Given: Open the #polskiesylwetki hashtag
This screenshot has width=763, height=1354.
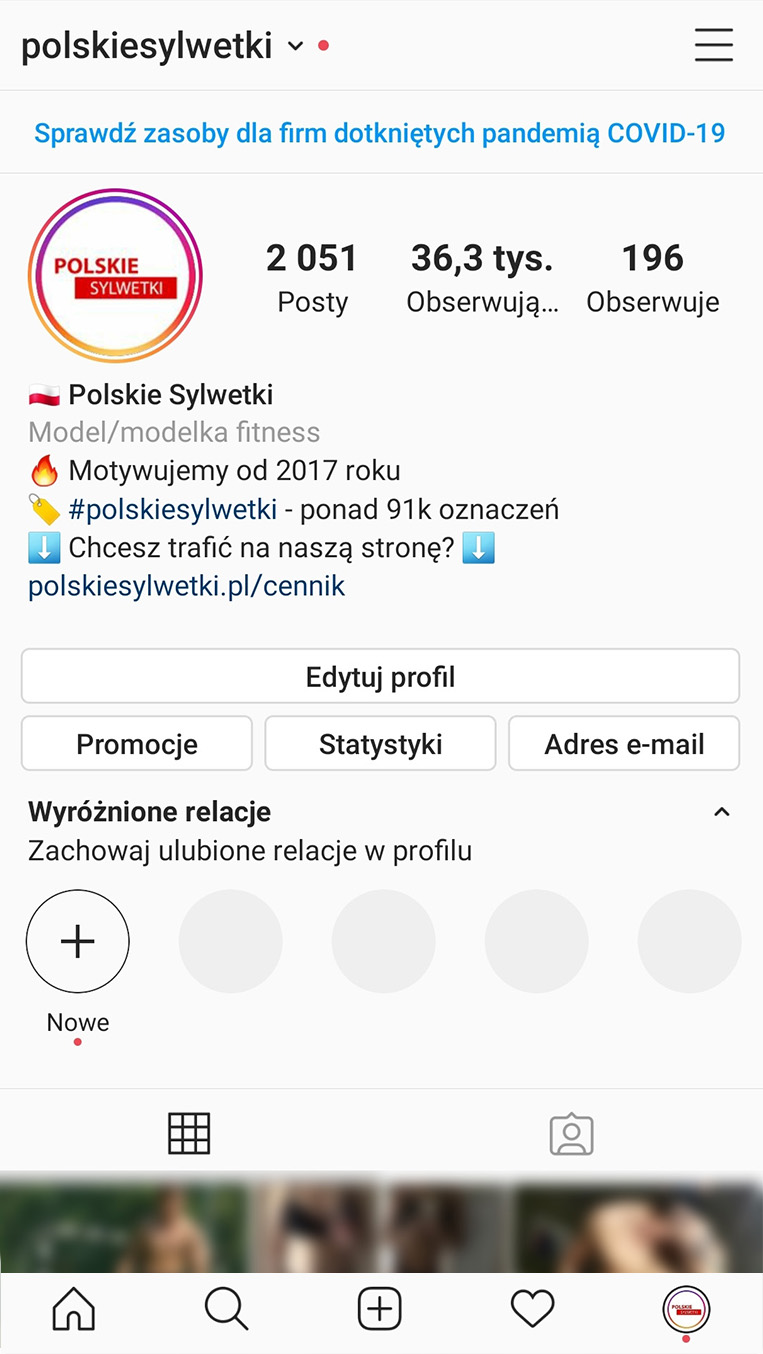Looking at the screenshot, I should coord(172,509).
